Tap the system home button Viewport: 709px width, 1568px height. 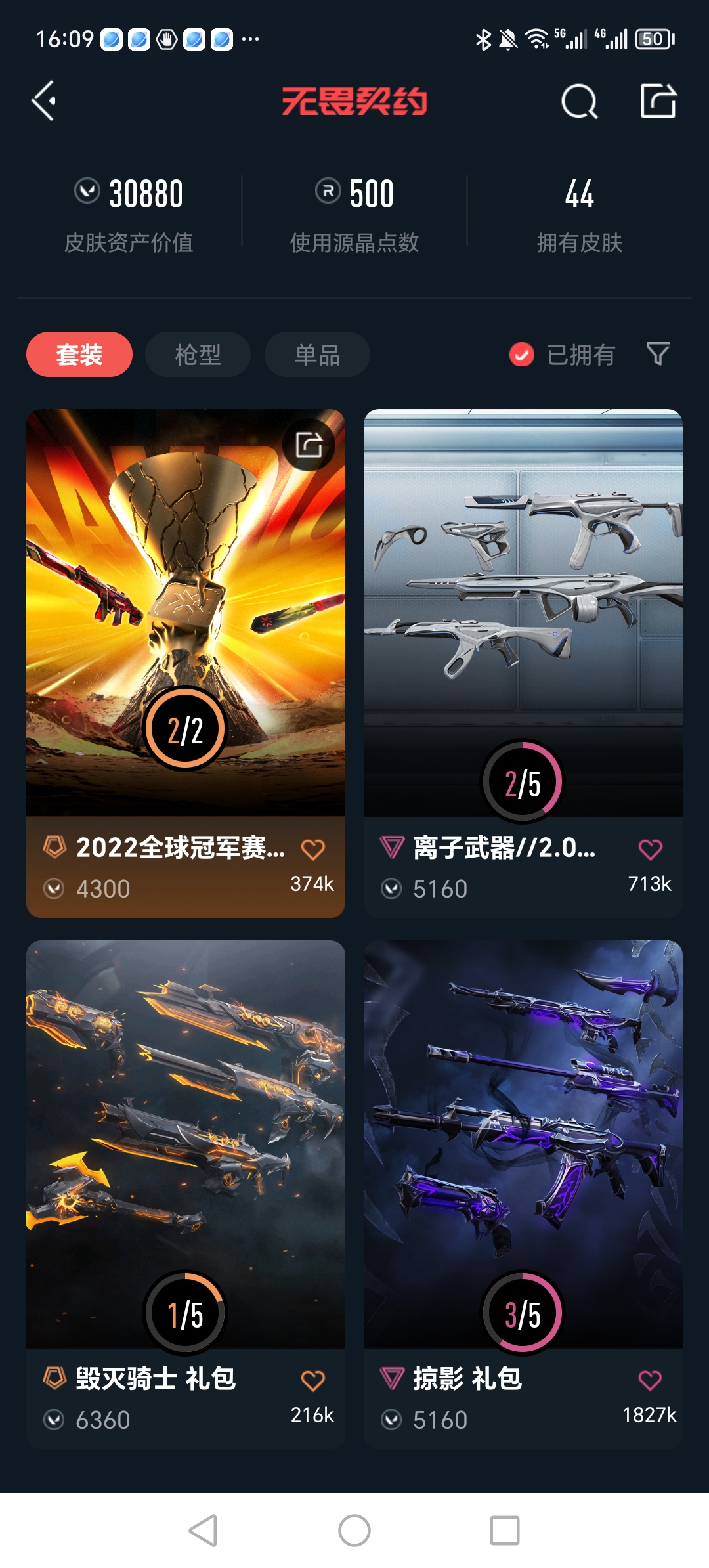354,1531
